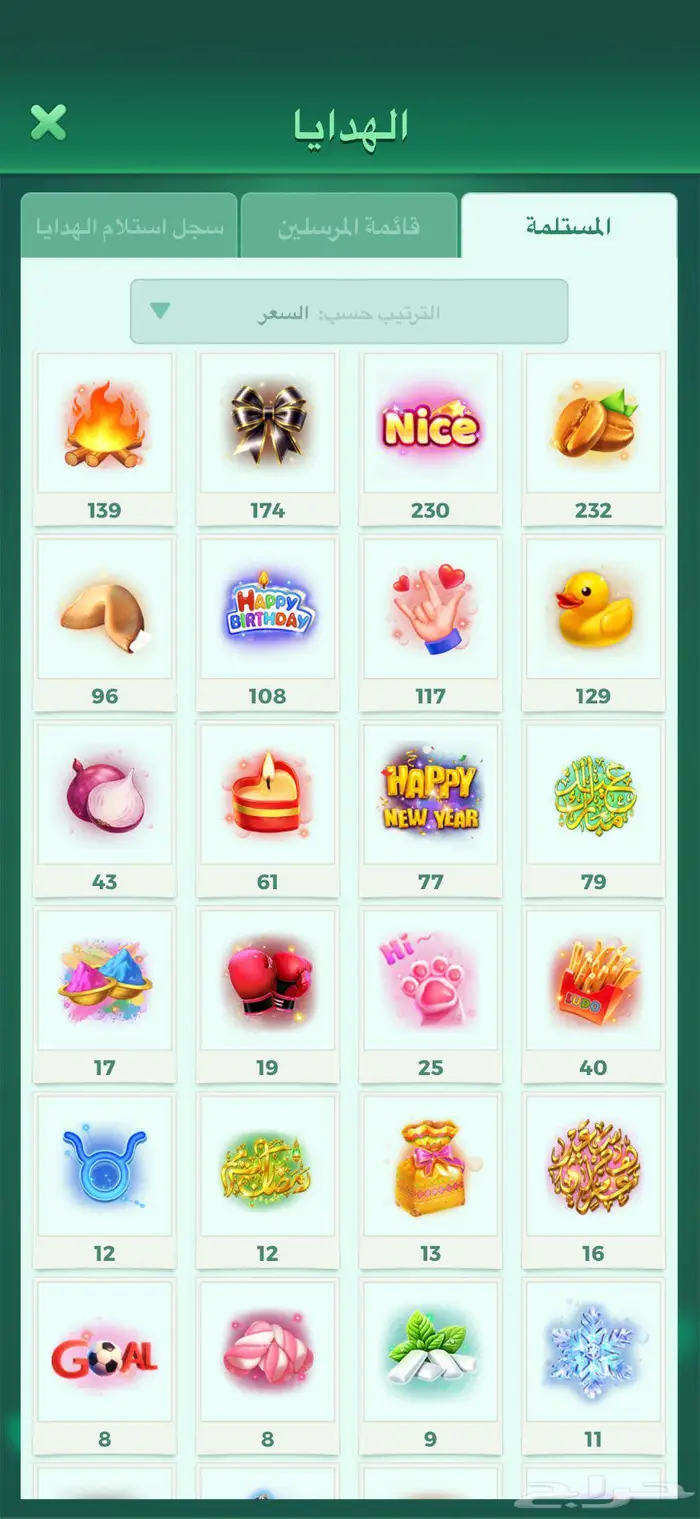Image resolution: width=700 pixels, height=1519 pixels.
Task: Open the red onion gift
Action: click(105, 809)
